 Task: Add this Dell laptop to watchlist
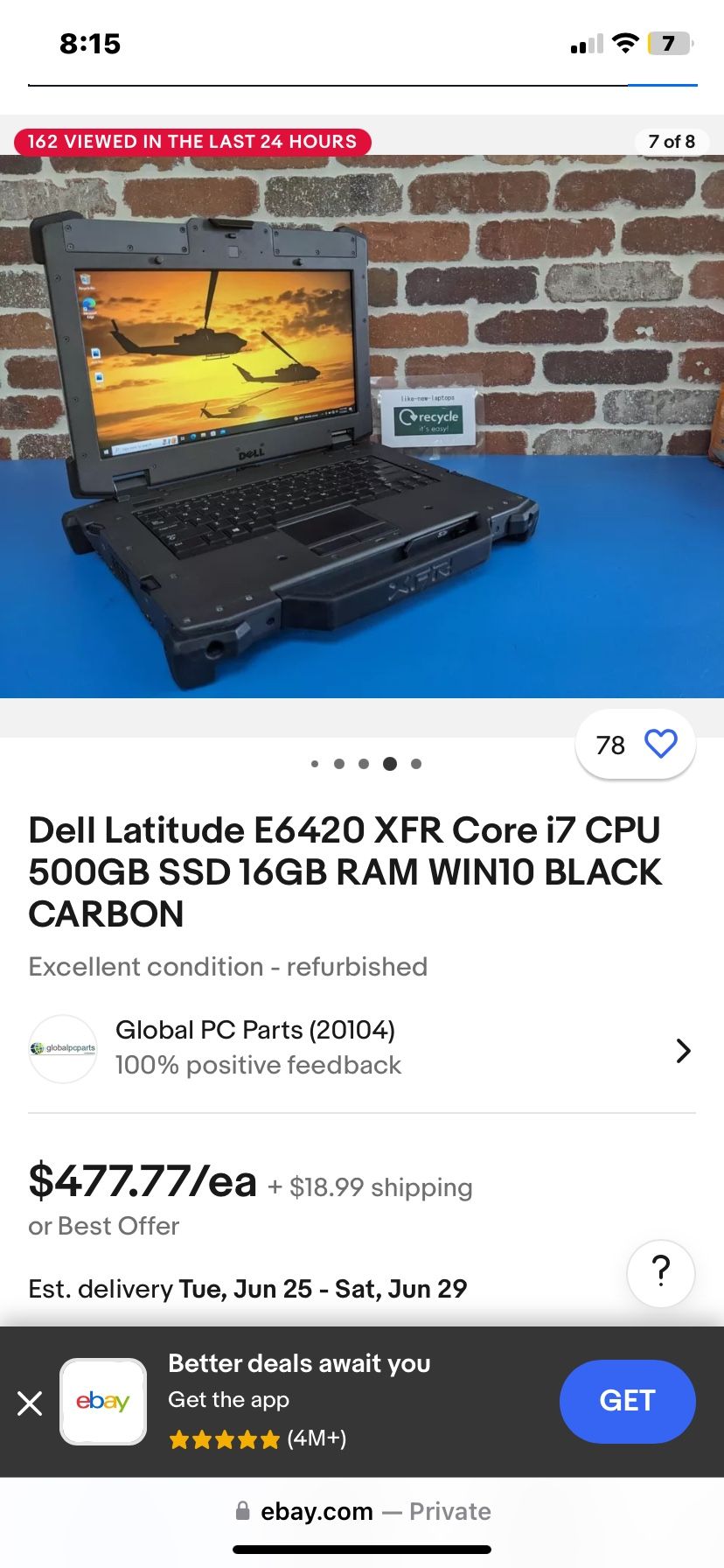660,745
